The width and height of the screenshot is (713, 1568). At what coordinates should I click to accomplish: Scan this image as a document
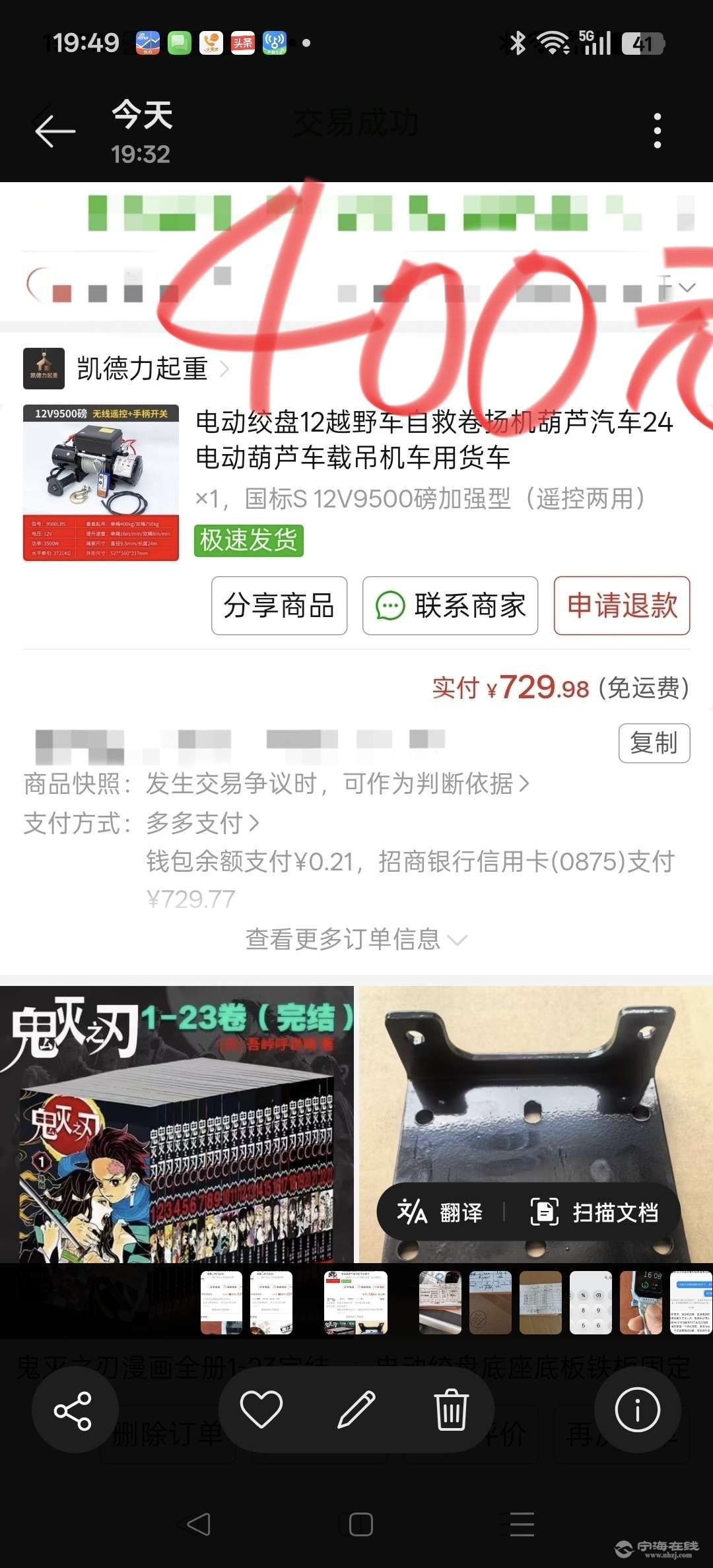pyautogui.click(x=595, y=1212)
